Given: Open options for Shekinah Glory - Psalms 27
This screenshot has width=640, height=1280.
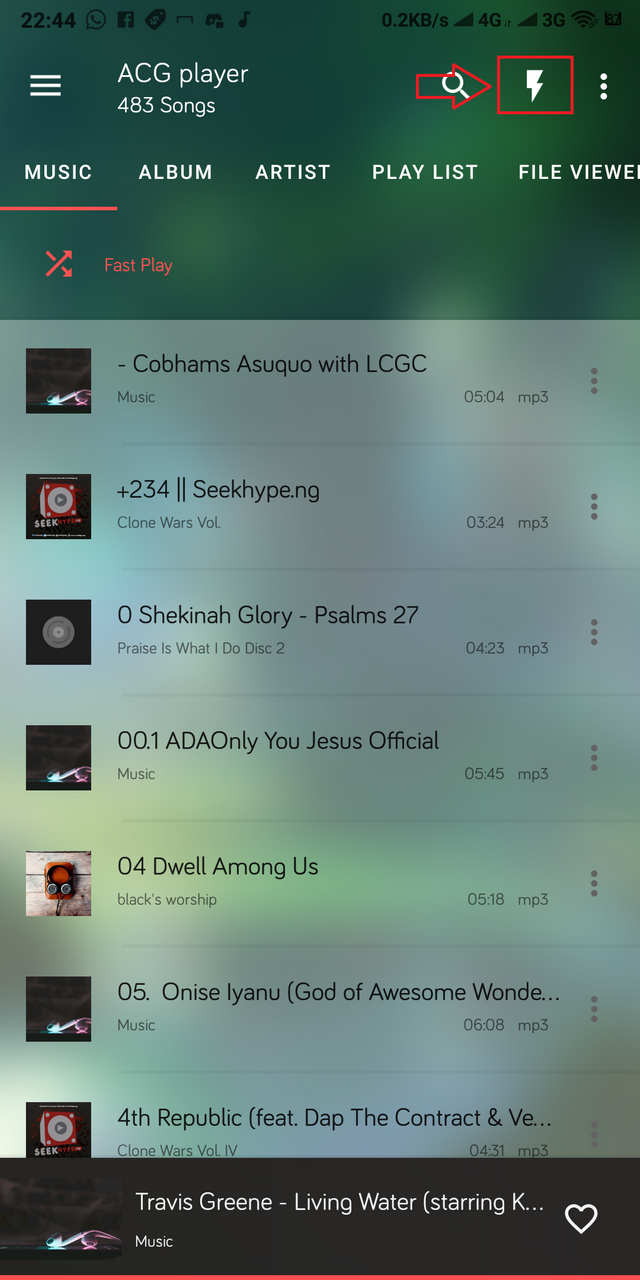Looking at the screenshot, I should [x=594, y=632].
